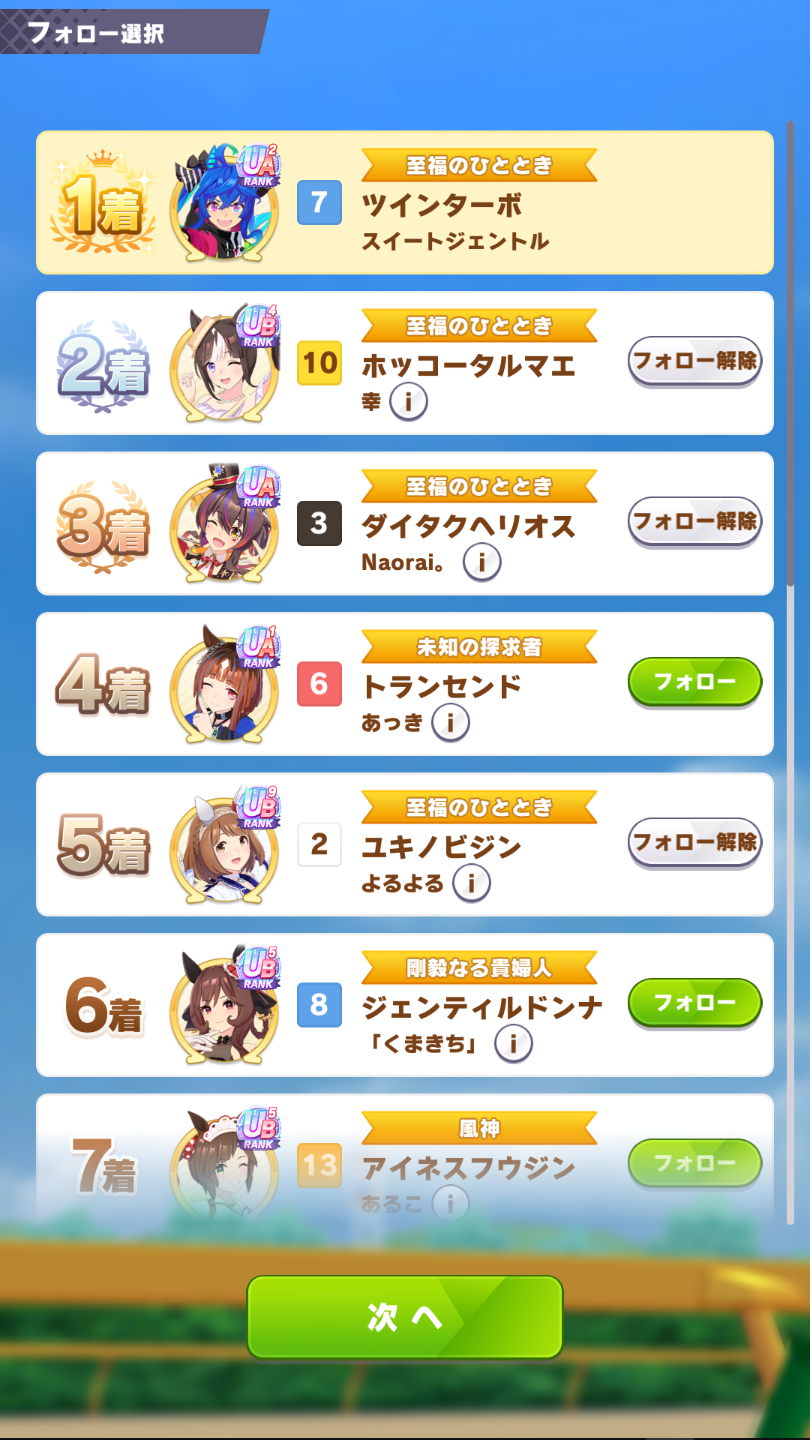The width and height of the screenshot is (810, 1440).
Task: Open よるよる's info icon
Action: tap(471, 884)
